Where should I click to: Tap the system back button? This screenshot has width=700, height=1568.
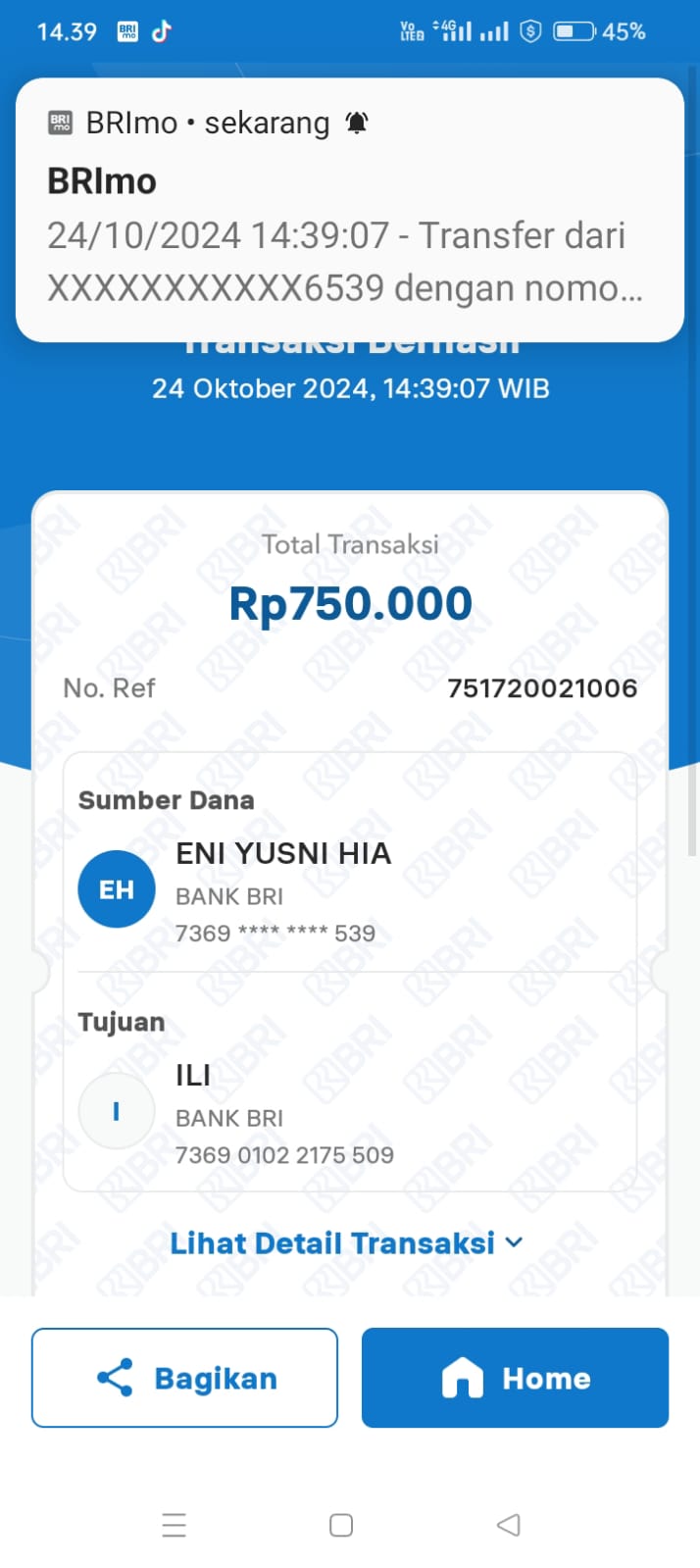508,1525
